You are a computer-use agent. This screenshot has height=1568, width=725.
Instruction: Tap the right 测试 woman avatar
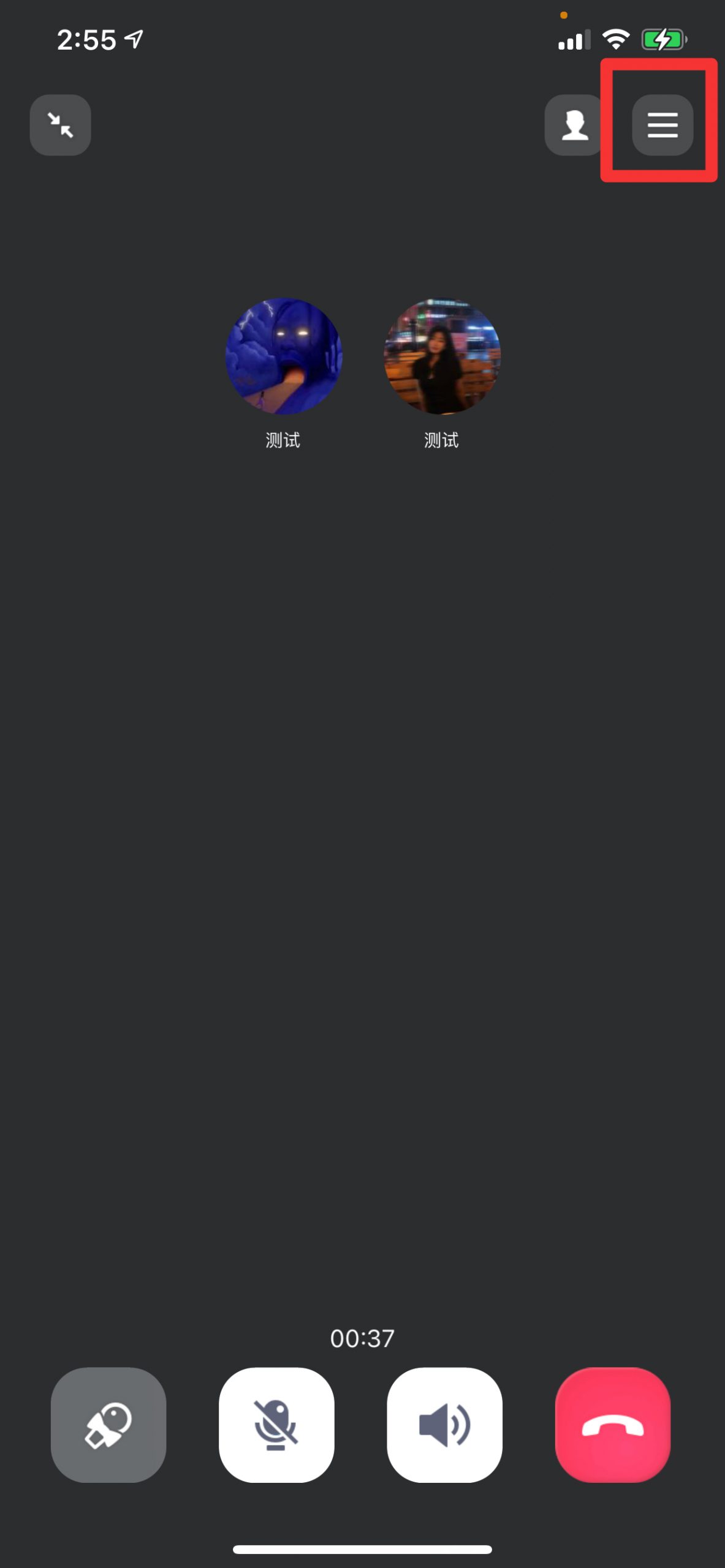coord(442,356)
